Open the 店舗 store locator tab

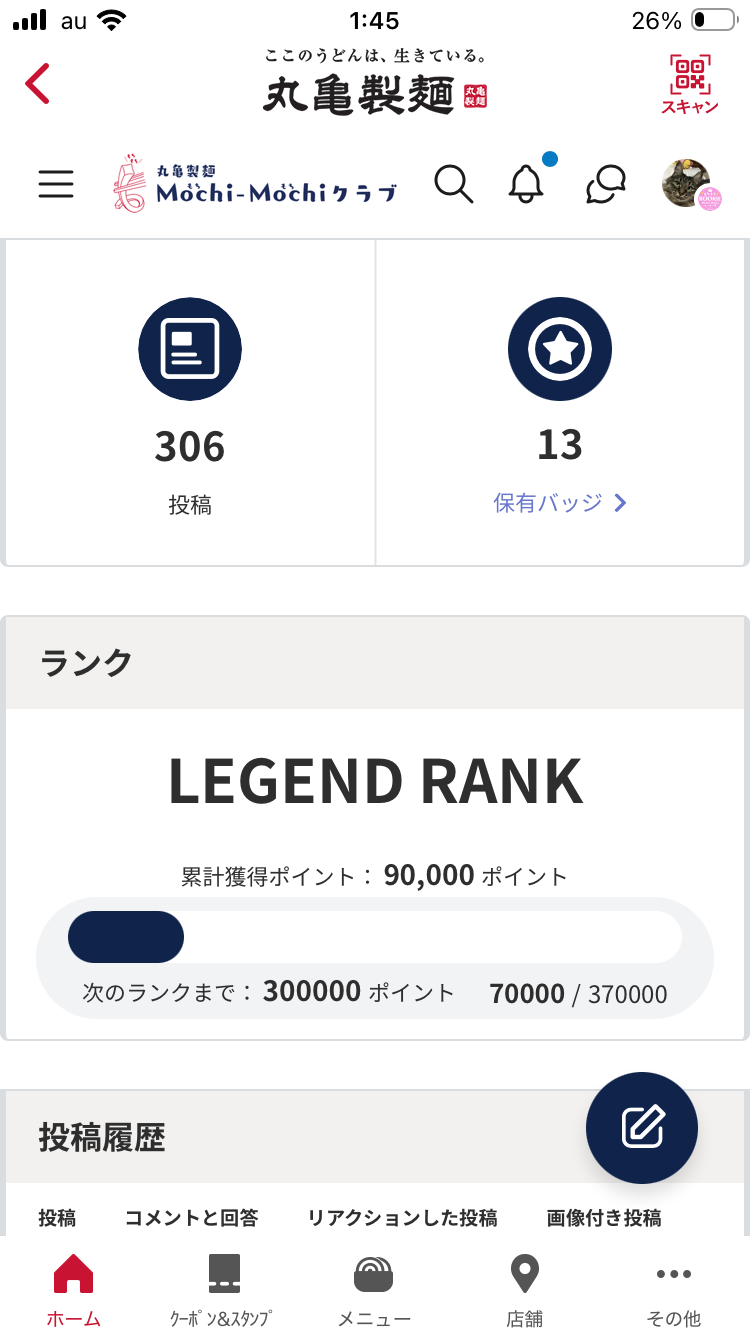coord(524,1290)
